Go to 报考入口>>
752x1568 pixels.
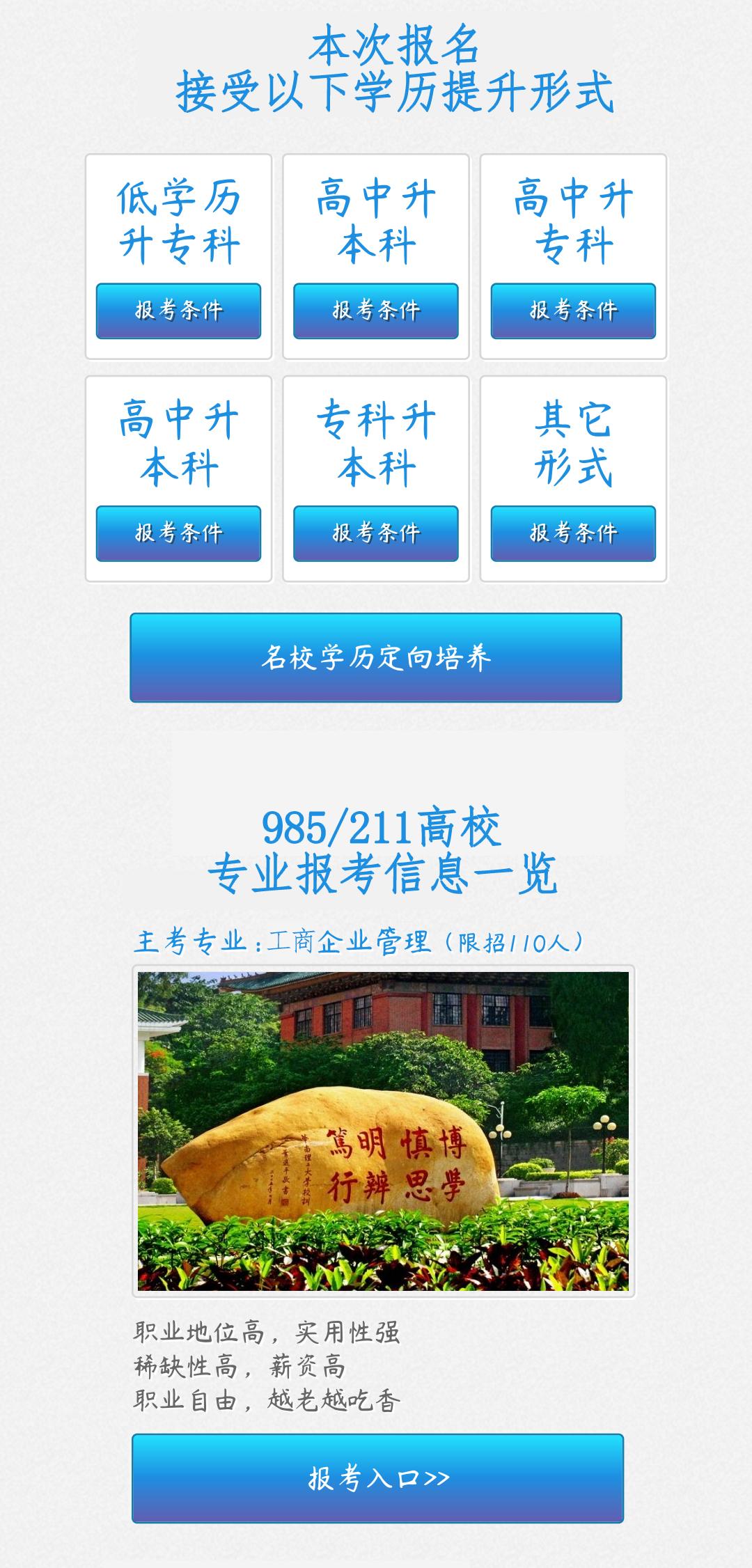[x=377, y=1477]
